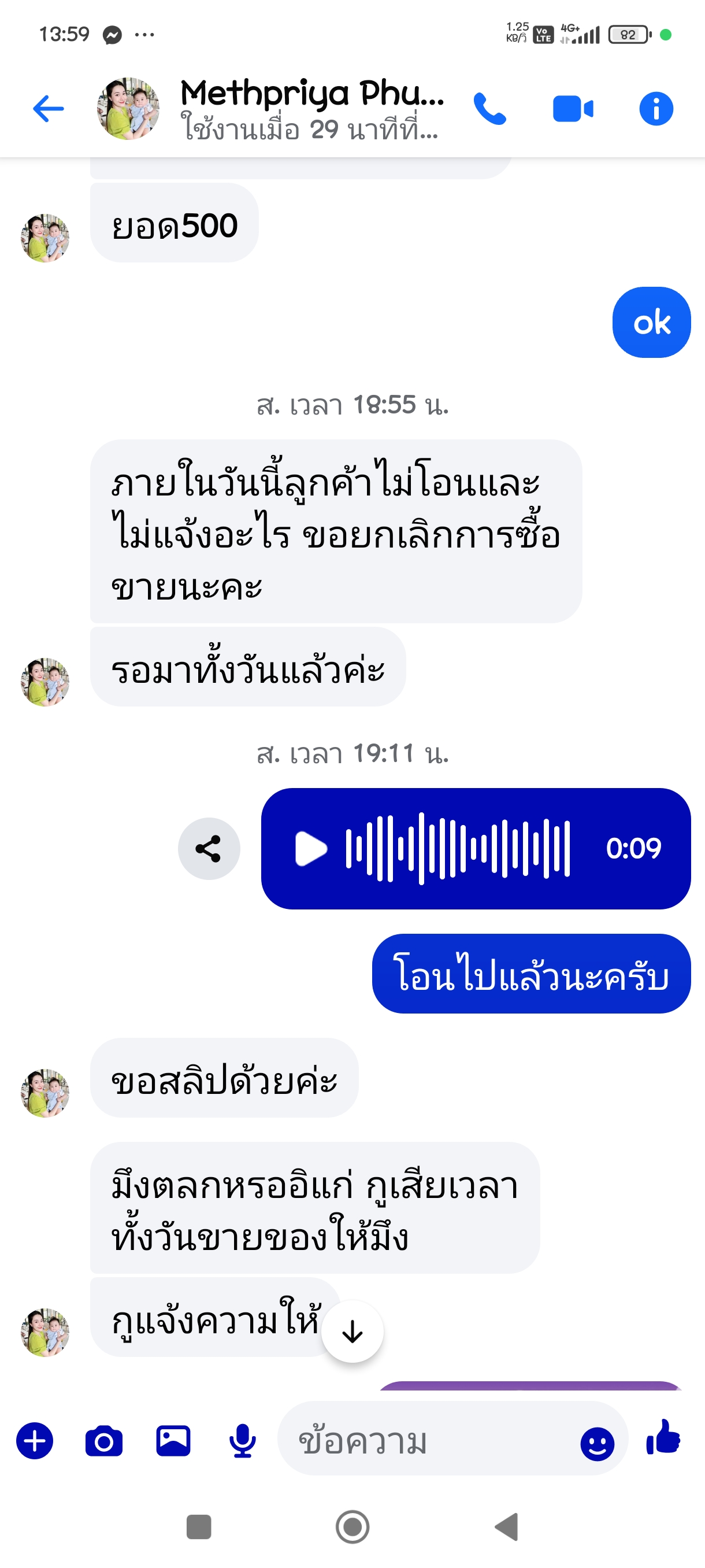This screenshot has width=705, height=1568.
Task: Open the emoji picker
Action: pyautogui.click(x=598, y=1443)
